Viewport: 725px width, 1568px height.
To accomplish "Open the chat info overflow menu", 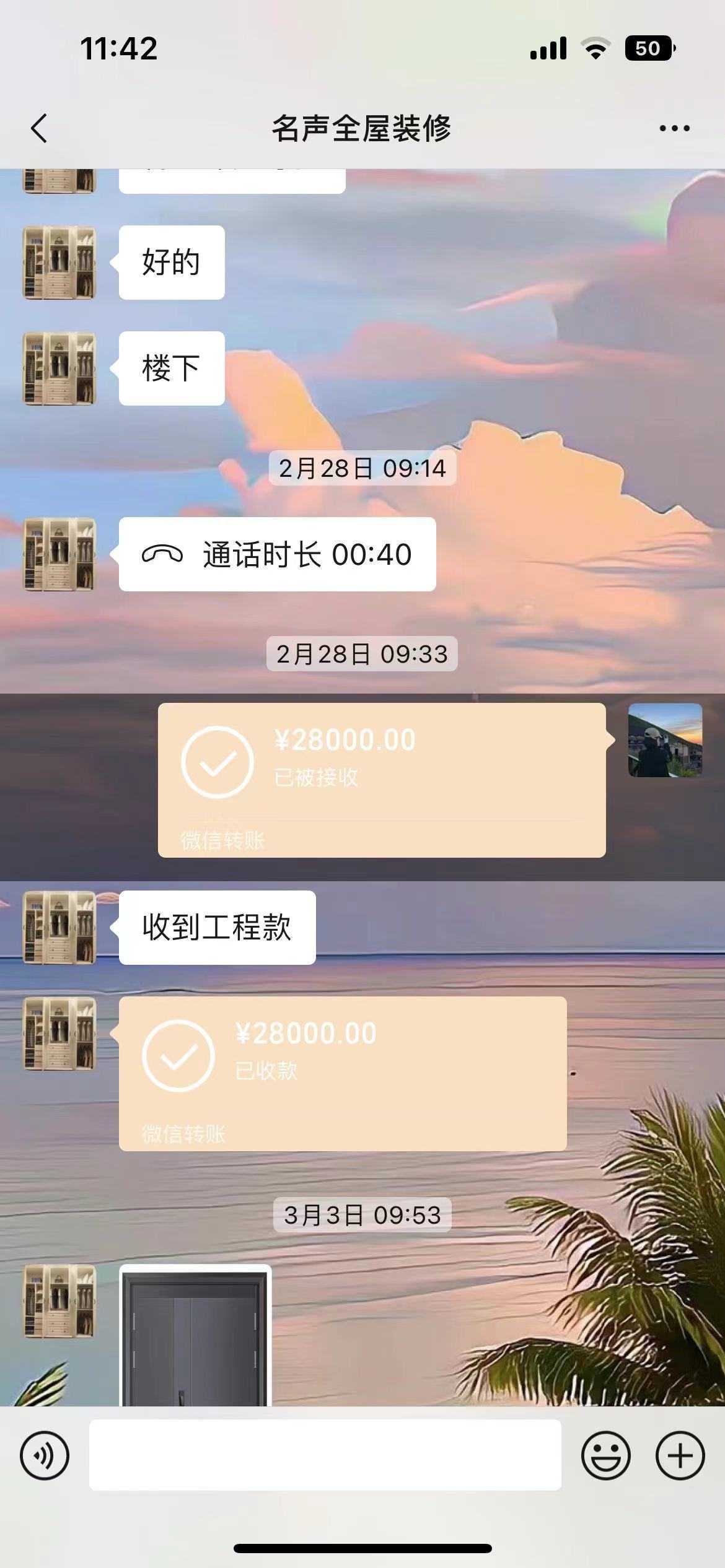I will pos(674,128).
